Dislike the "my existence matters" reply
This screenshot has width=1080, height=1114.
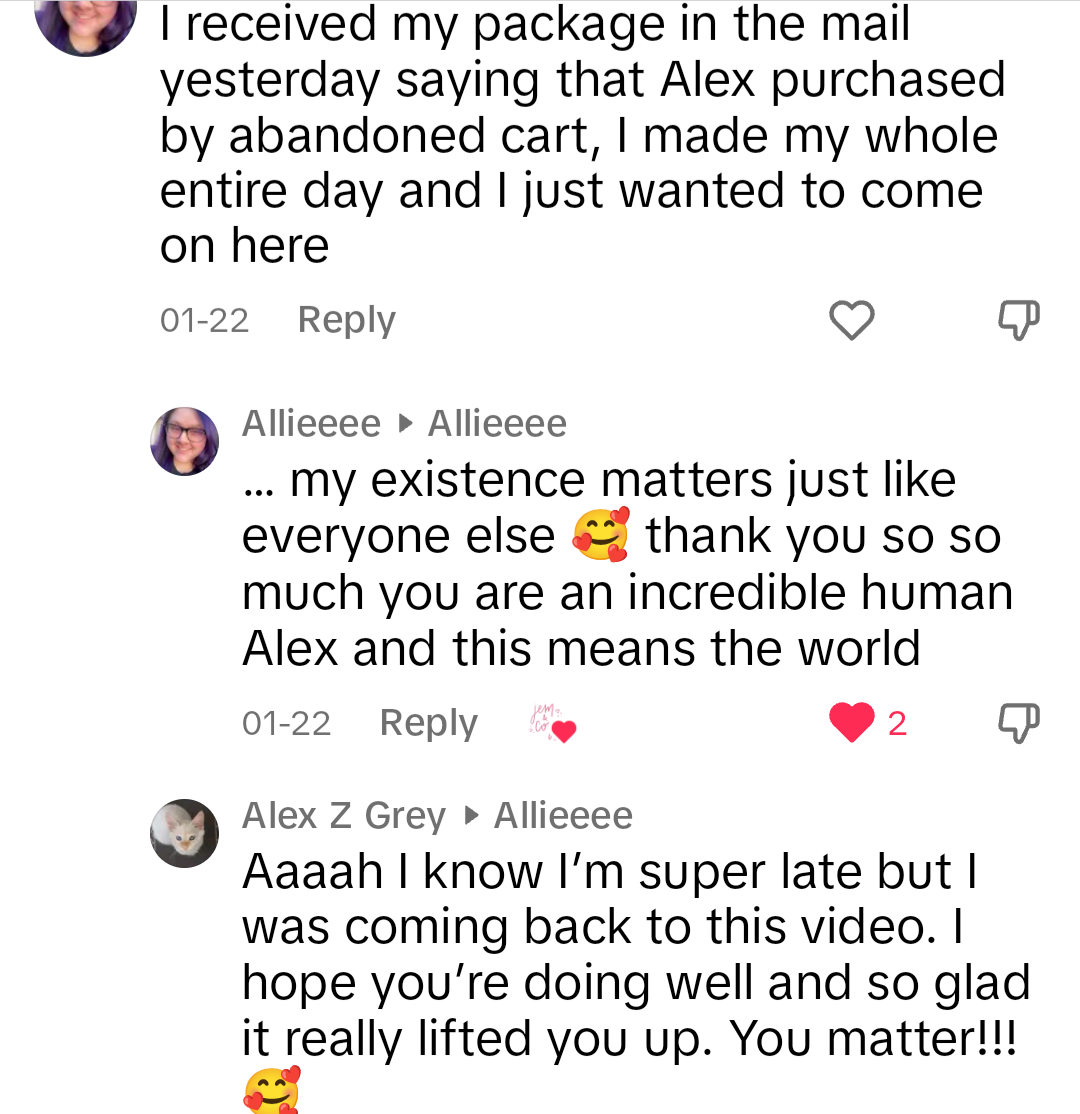point(1019,723)
